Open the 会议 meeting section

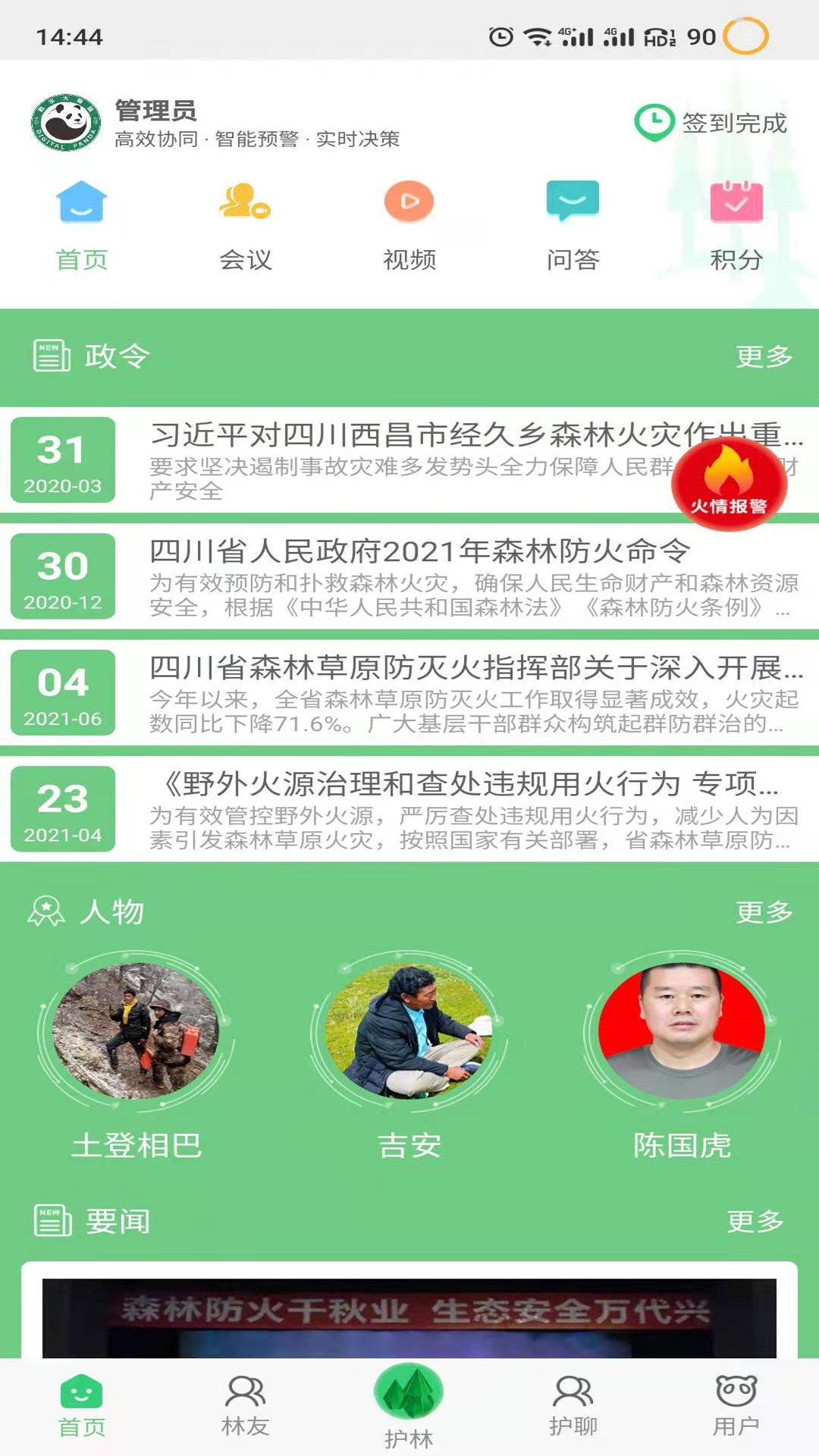coord(245,225)
